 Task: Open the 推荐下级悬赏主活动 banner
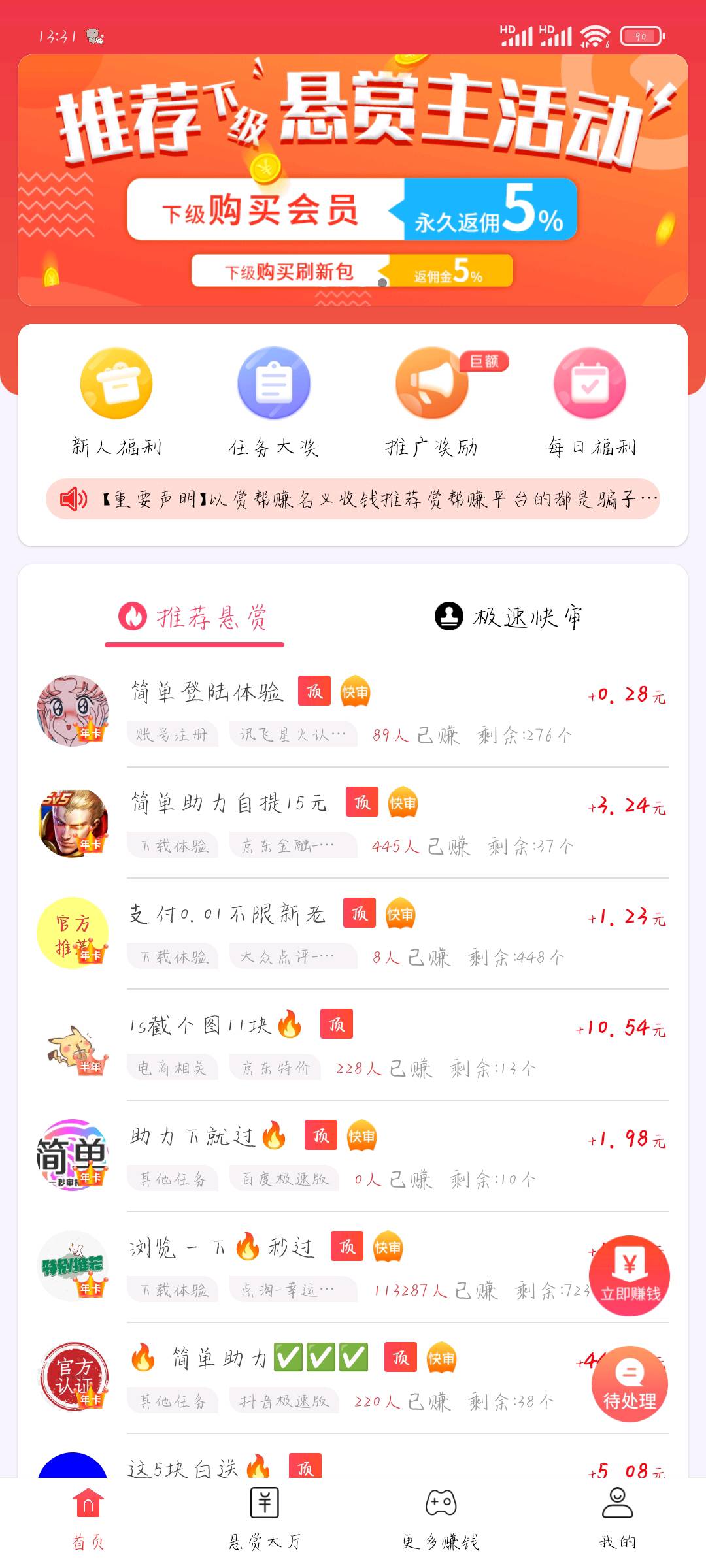coord(353,180)
